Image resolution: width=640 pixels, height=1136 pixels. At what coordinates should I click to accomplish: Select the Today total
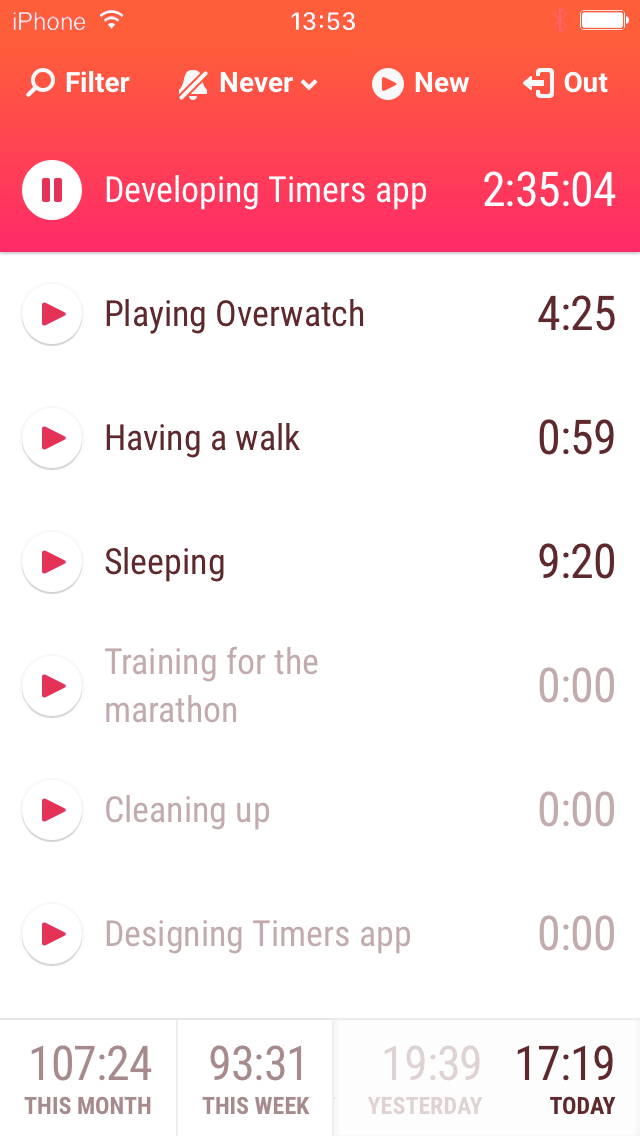coord(565,1079)
